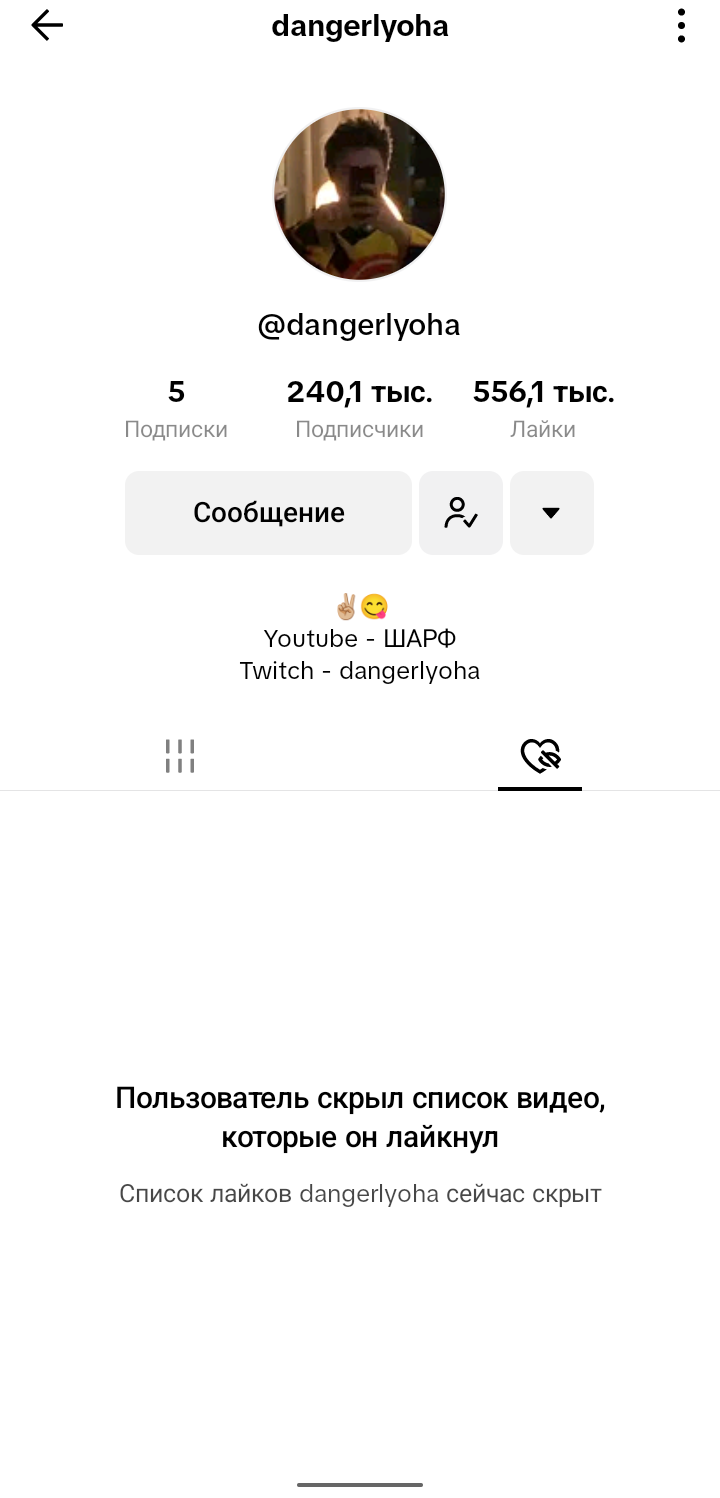
Task: Switch to the videos grid tab
Action: pyautogui.click(x=180, y=756)
